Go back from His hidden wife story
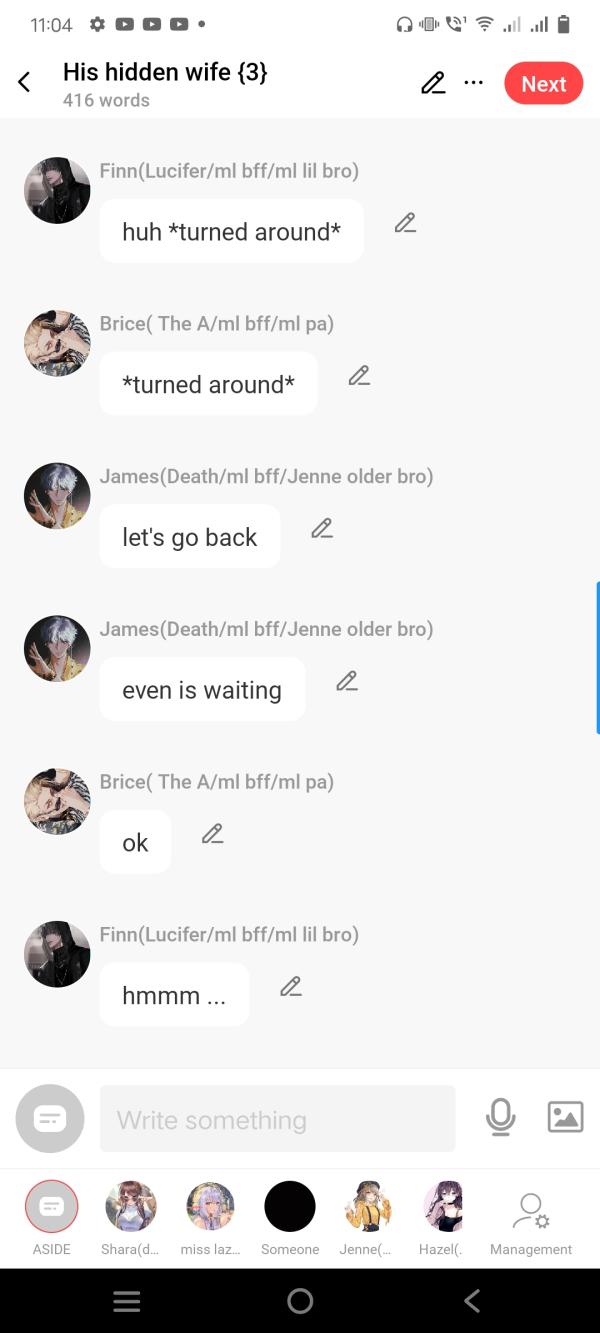This screenshot has width=600, height=1333. pos(25,83)
